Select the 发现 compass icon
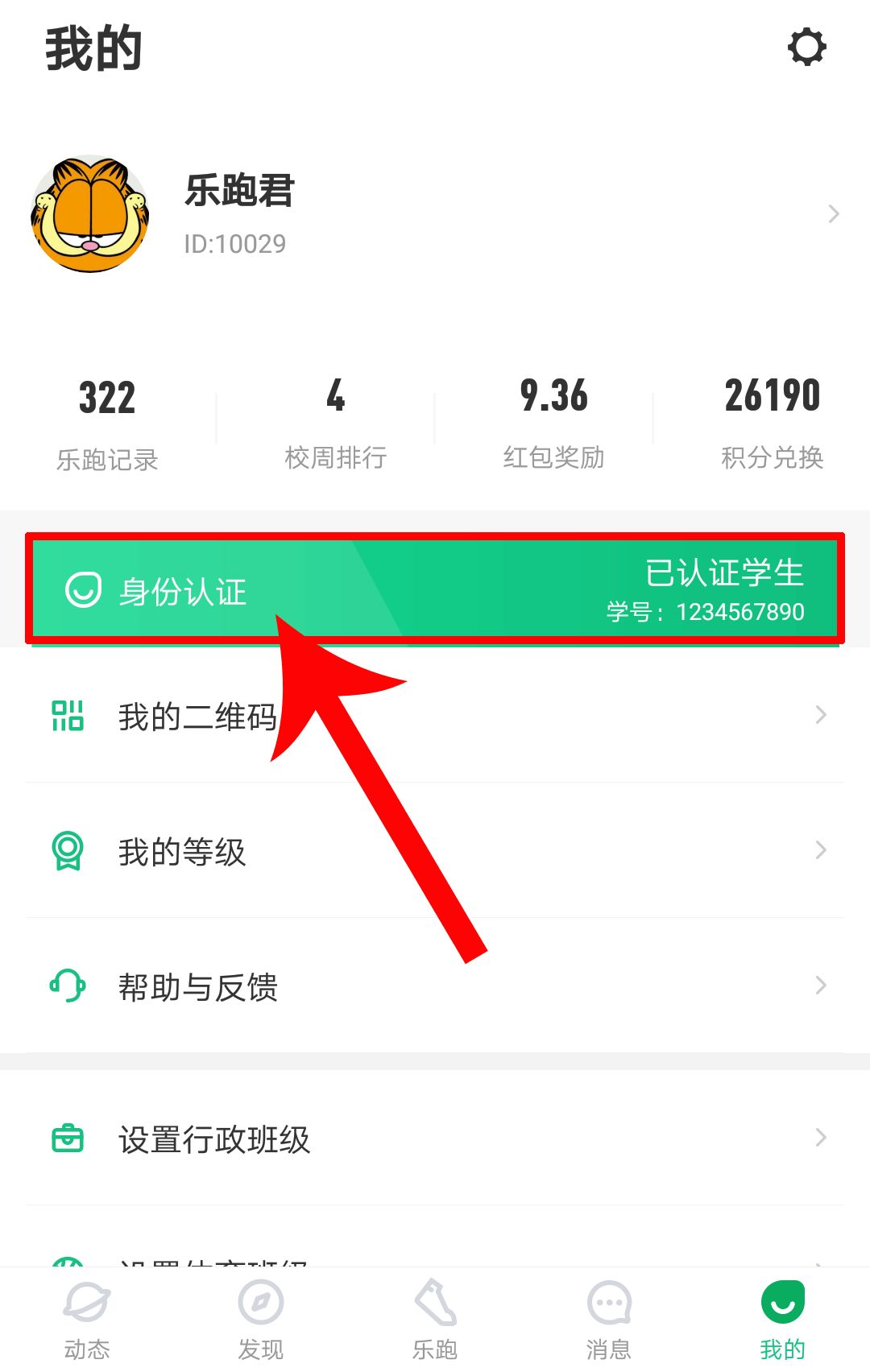Viewport: 870px width, 1372px height. (x=259, y=1303)
